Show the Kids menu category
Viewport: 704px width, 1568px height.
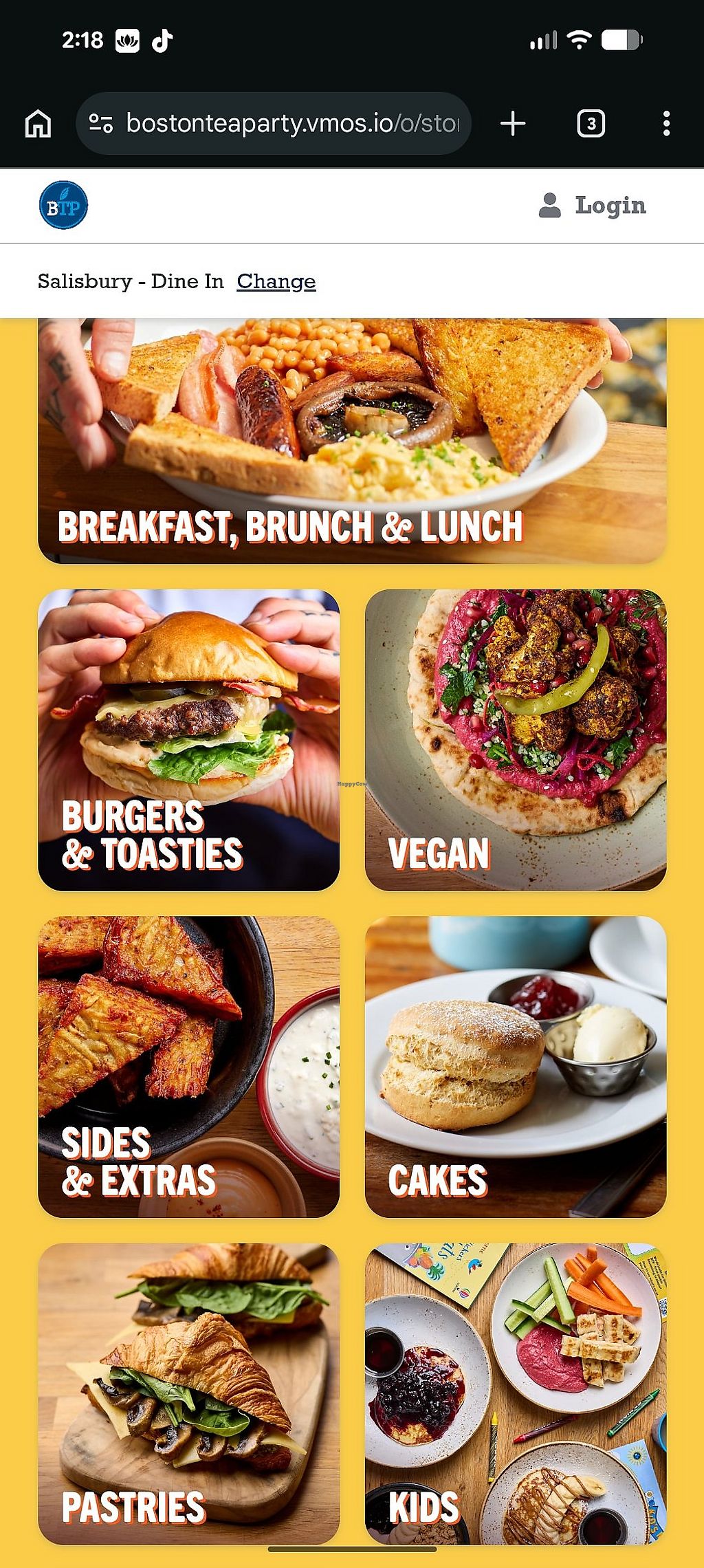coord(516,1393)
